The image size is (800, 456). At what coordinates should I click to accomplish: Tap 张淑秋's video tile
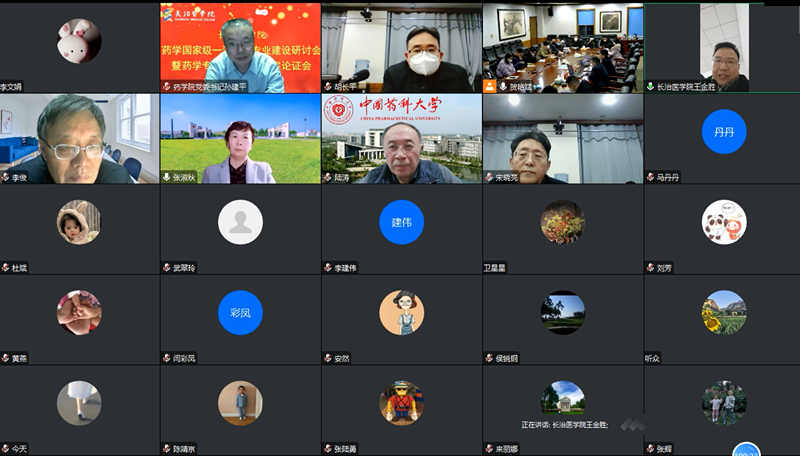(240, 138)
